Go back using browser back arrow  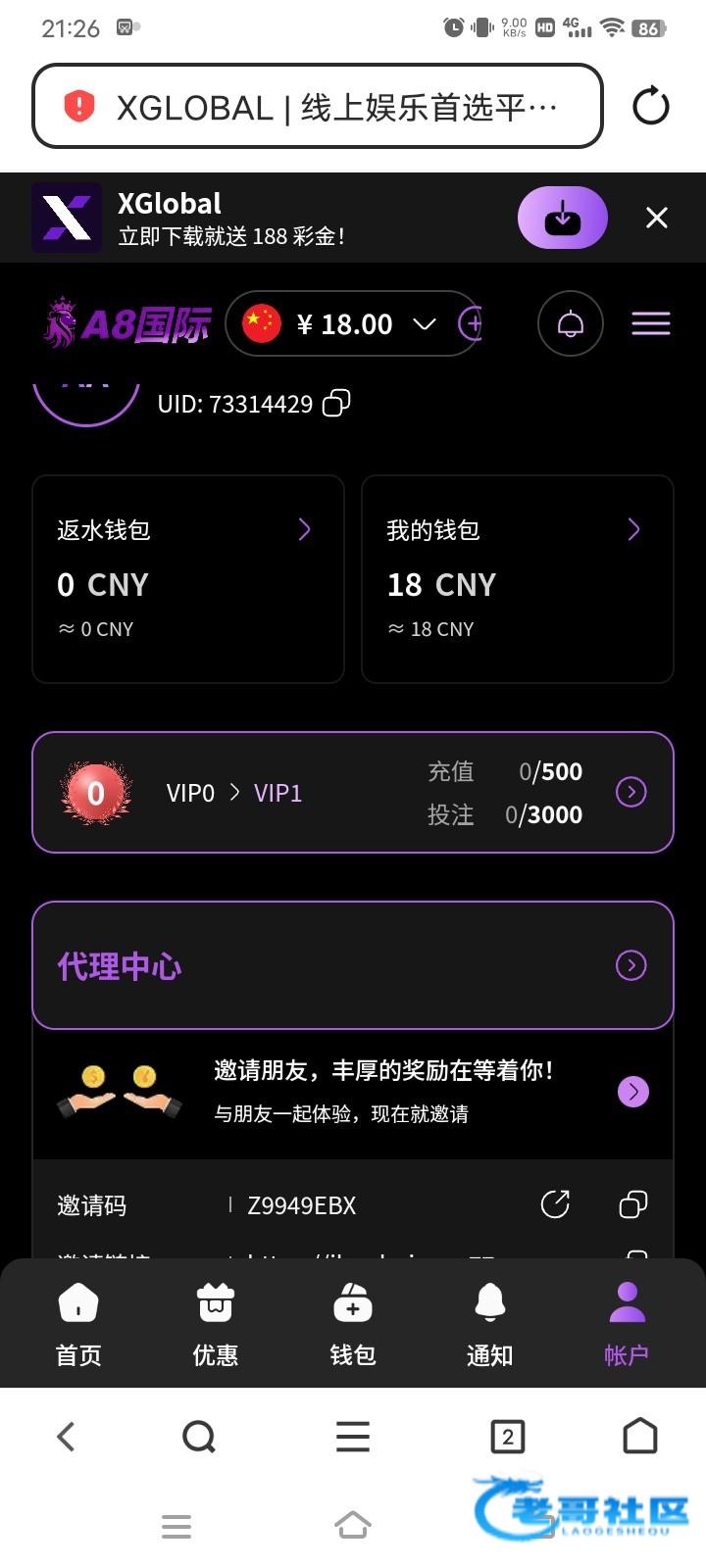(66, 1437)
